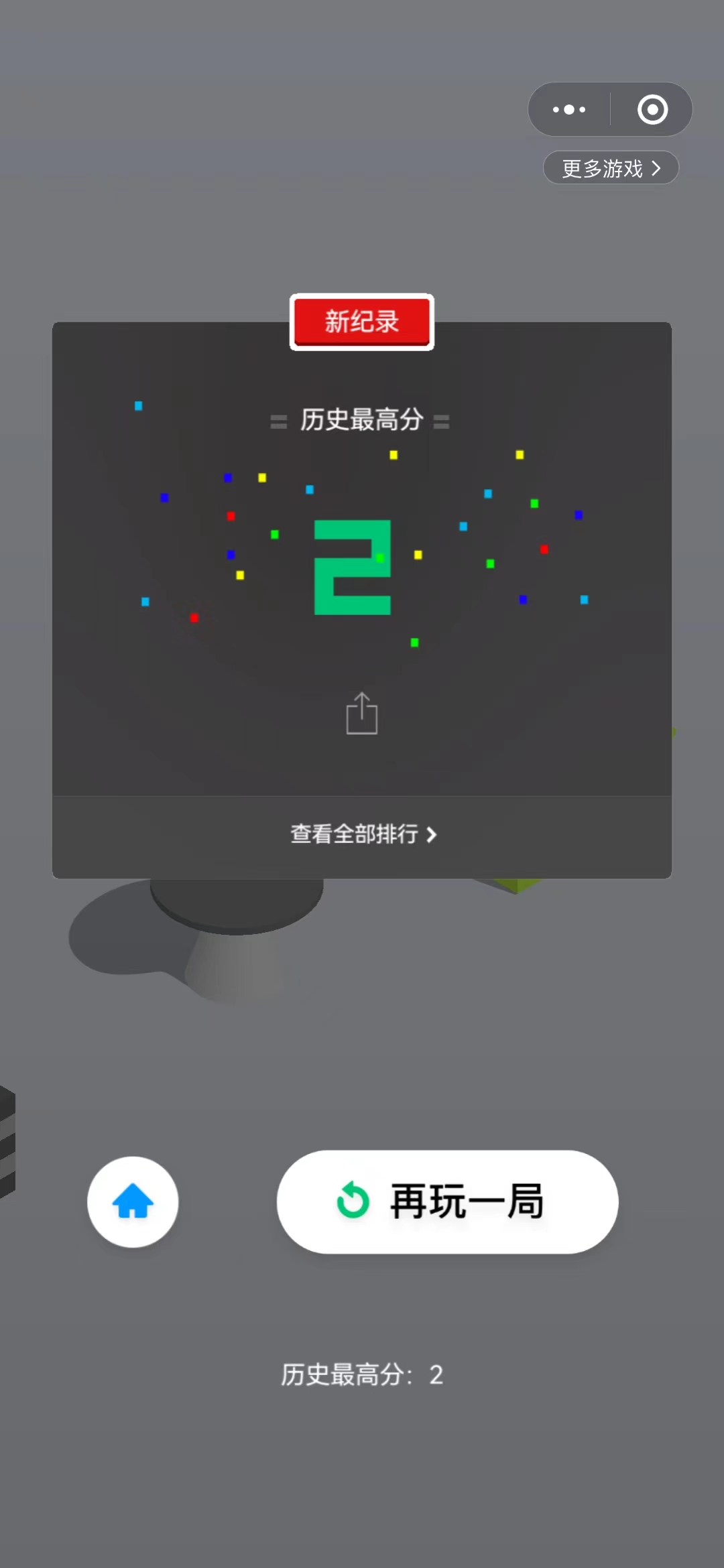This screenshot has height=1568, width=724.
Task: Open 更多游戏 (more games)
Action: pyautogui.click(x=611, y=168)
